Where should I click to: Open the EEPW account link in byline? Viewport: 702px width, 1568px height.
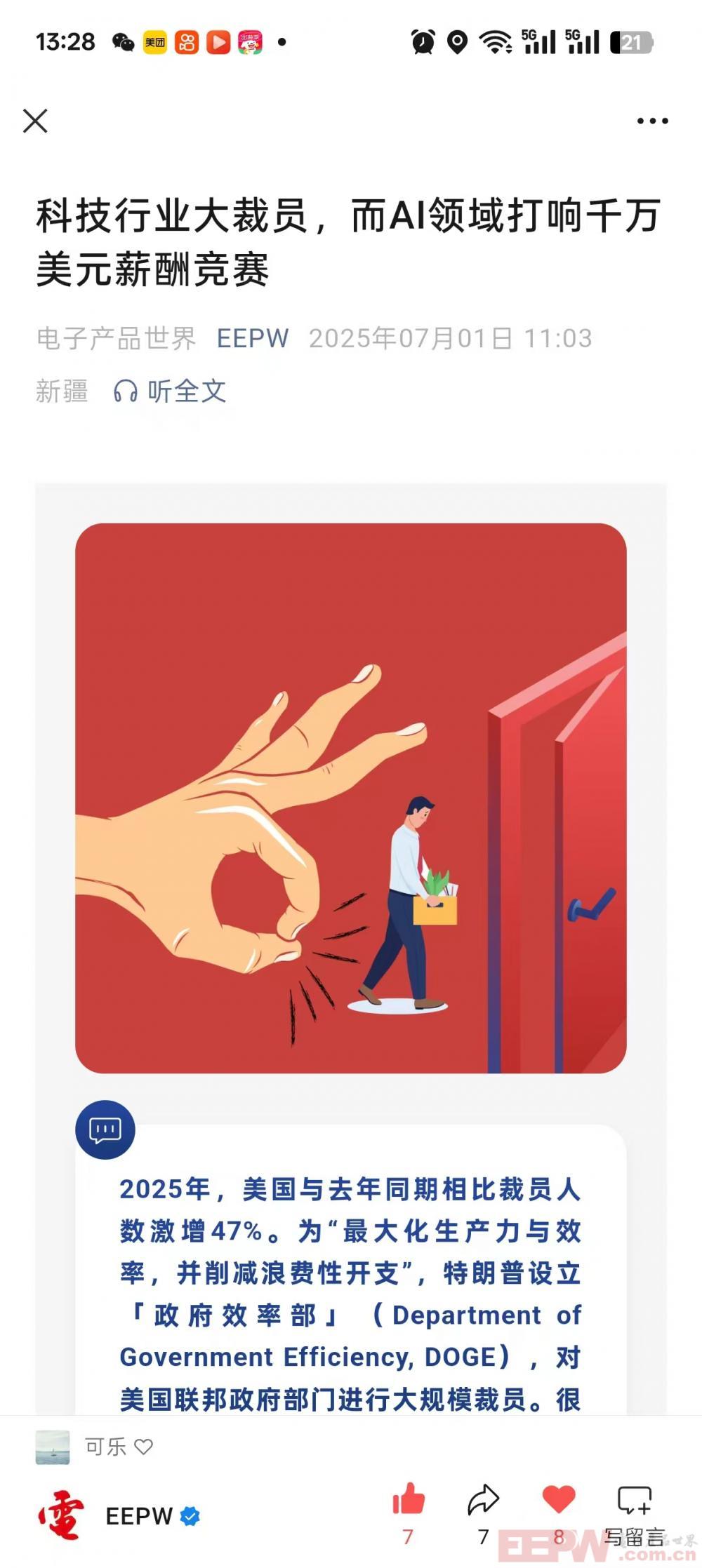point(253,338)
